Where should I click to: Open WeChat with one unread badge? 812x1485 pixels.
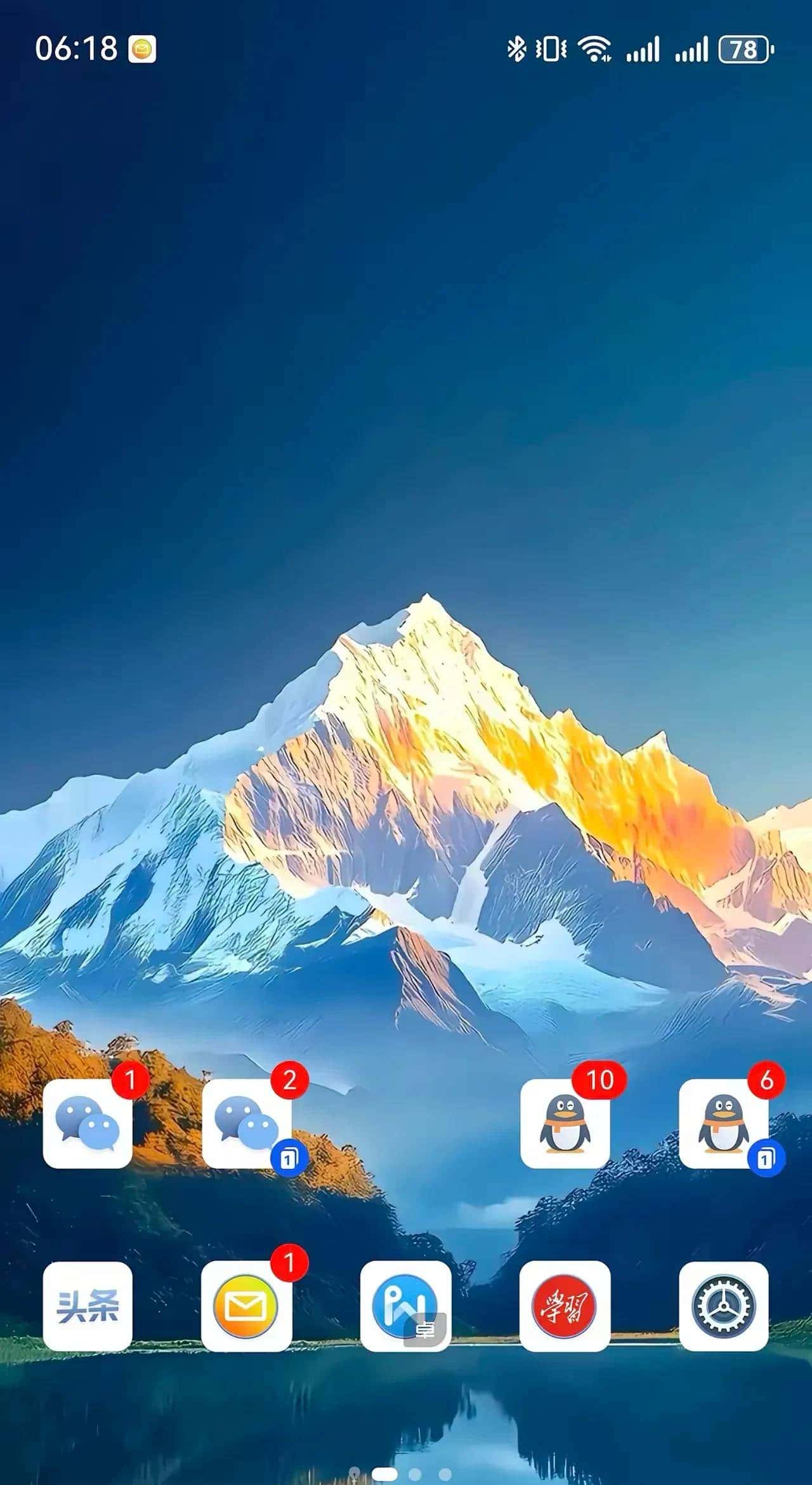(x=88, y=1123)
